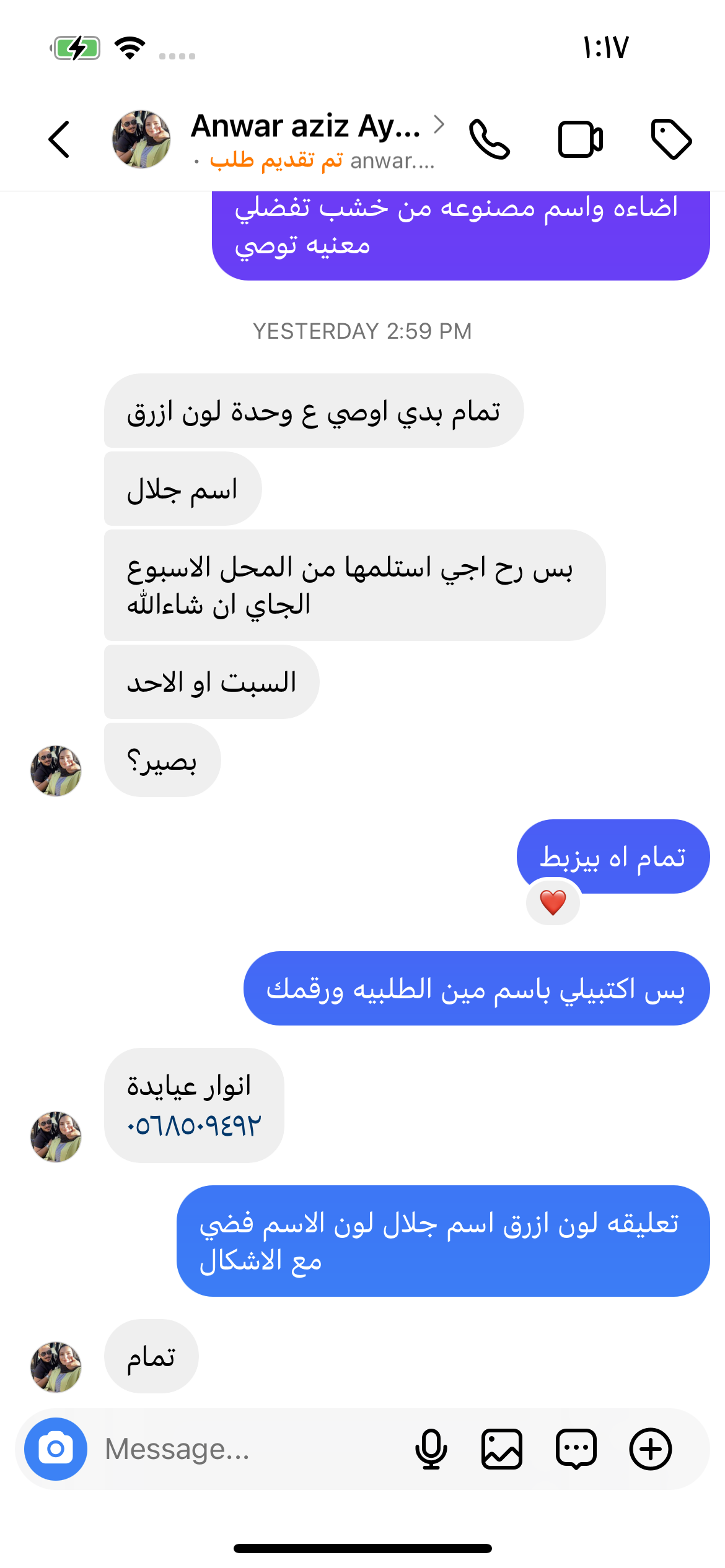This screenshot has height=1568, width=725.
Task: Start a voice call with Anwar
Action: click(x=489, y=139)
